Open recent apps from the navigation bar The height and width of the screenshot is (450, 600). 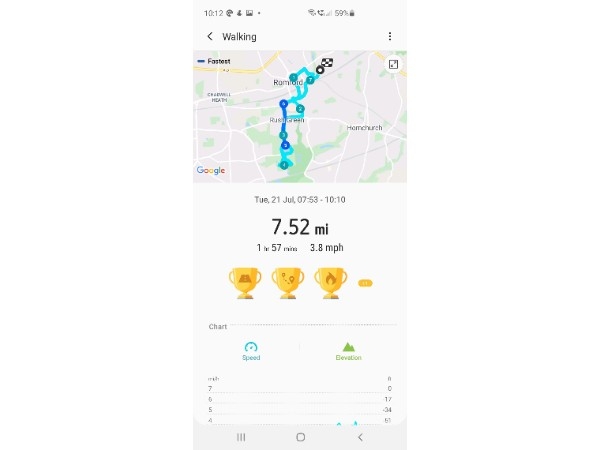tap(241, 437)
